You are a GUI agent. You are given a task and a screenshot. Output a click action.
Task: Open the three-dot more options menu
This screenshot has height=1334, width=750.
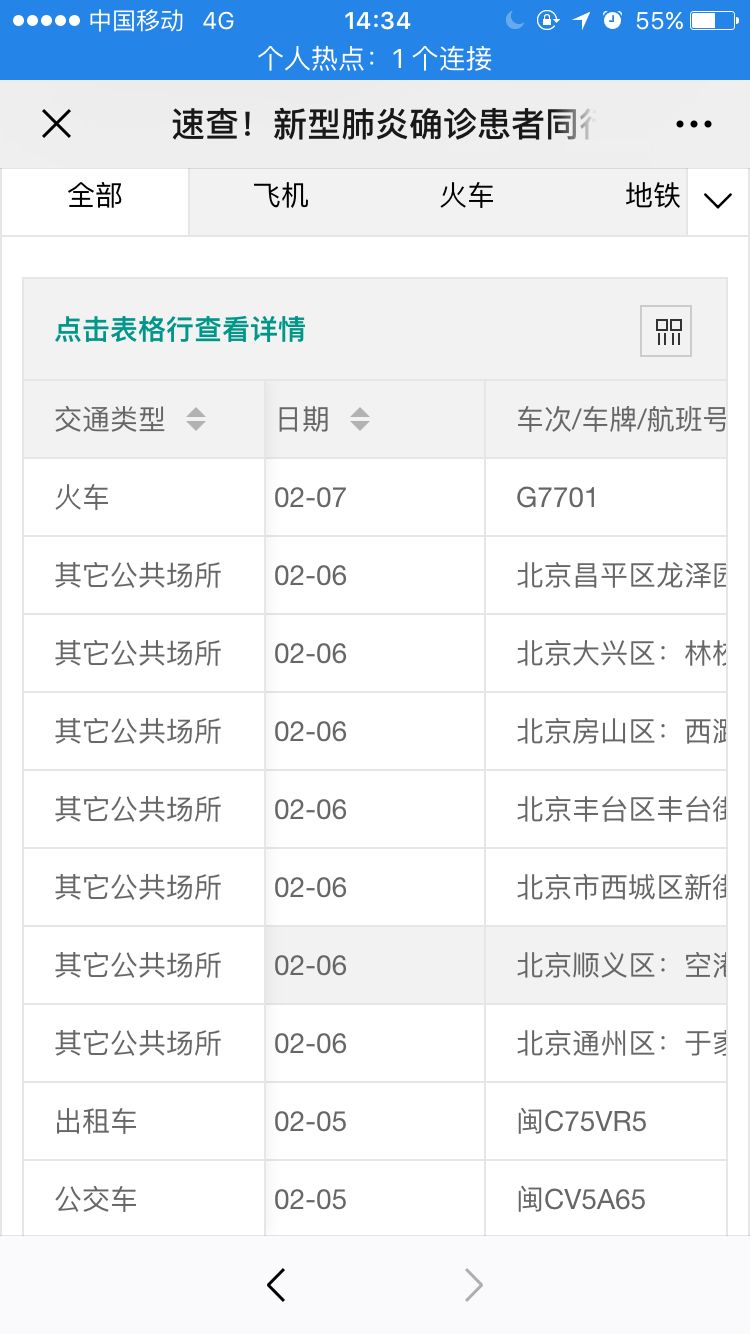[693, 124]
